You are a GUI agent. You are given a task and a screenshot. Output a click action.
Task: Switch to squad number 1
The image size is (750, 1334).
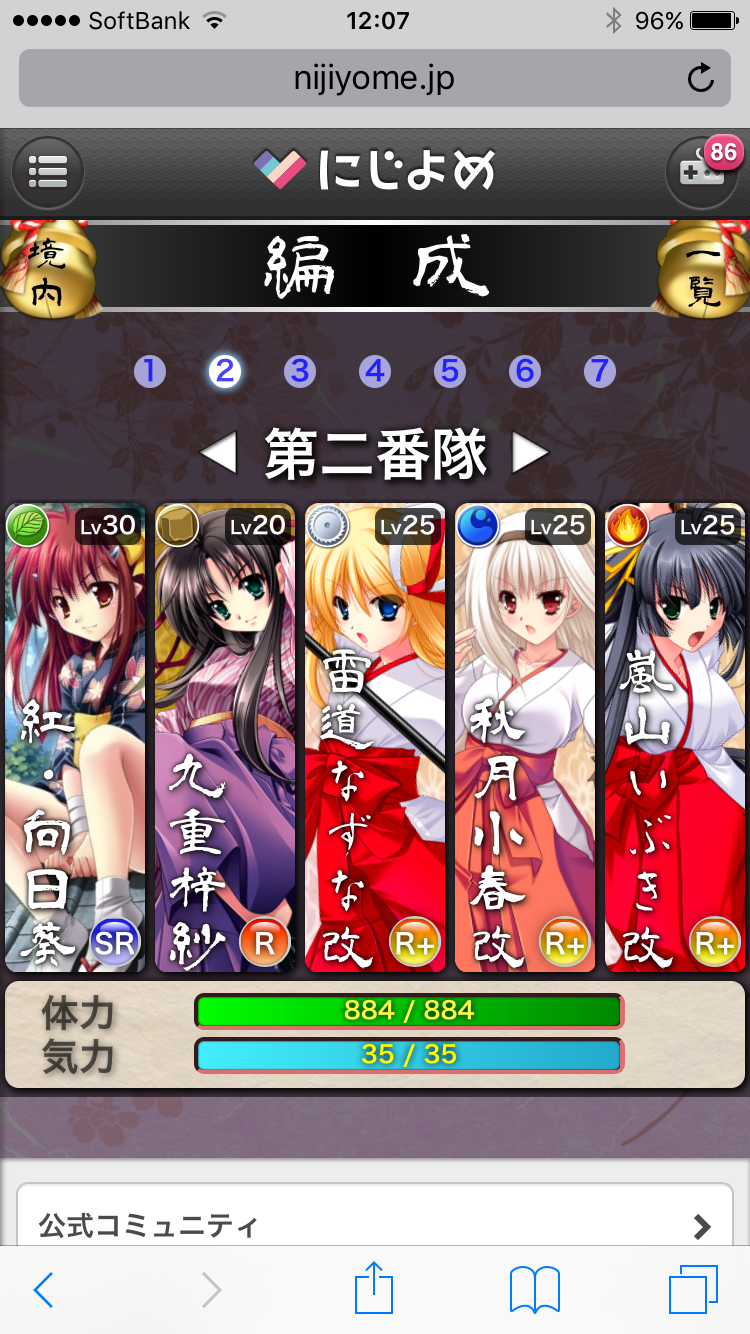pyautogui.click(x=150, y=372)
